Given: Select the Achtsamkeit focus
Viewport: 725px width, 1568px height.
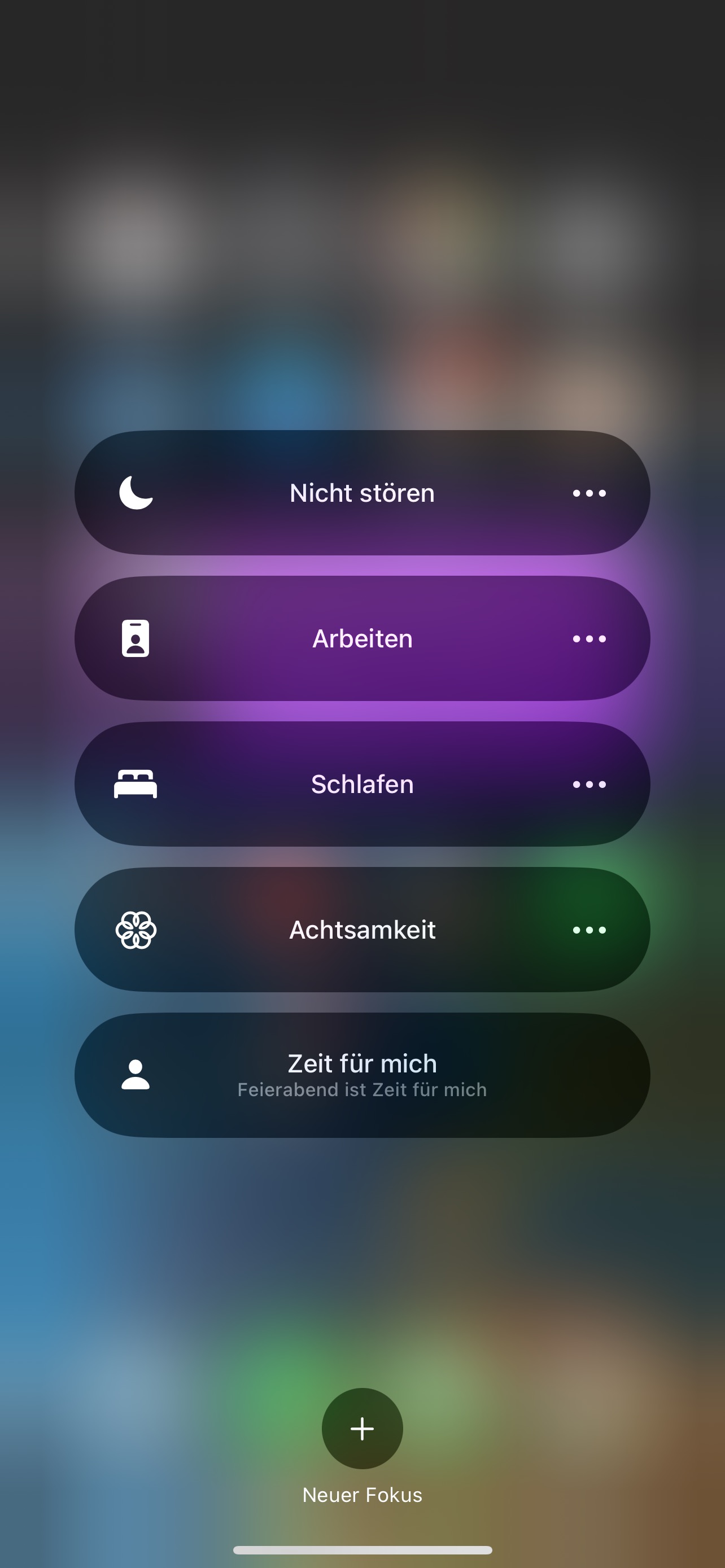Looking at the screenshot, I should pos(361,930).
